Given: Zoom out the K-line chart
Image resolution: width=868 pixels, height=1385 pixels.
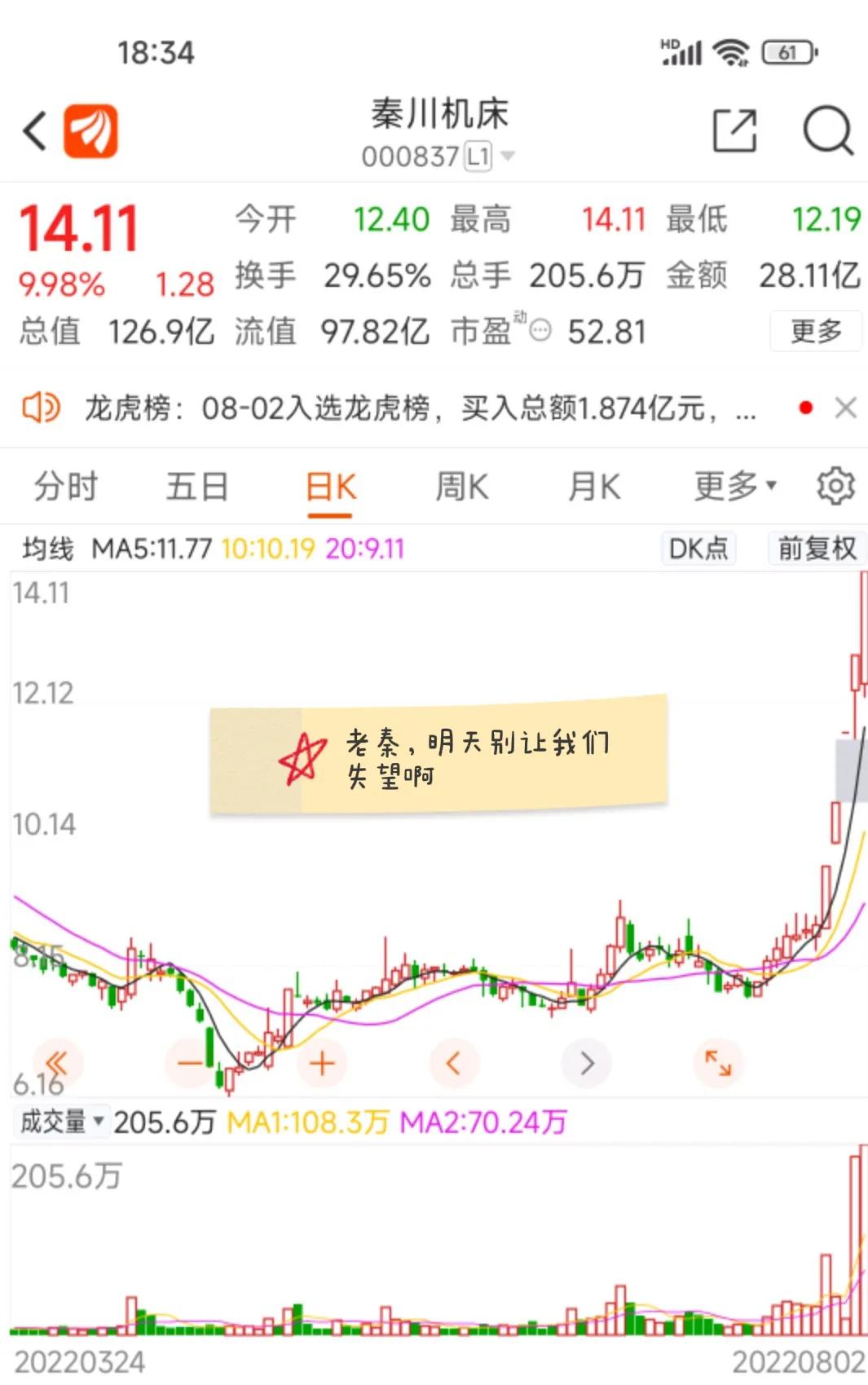Looking at the screenshot, I should tap(187, 1063).
